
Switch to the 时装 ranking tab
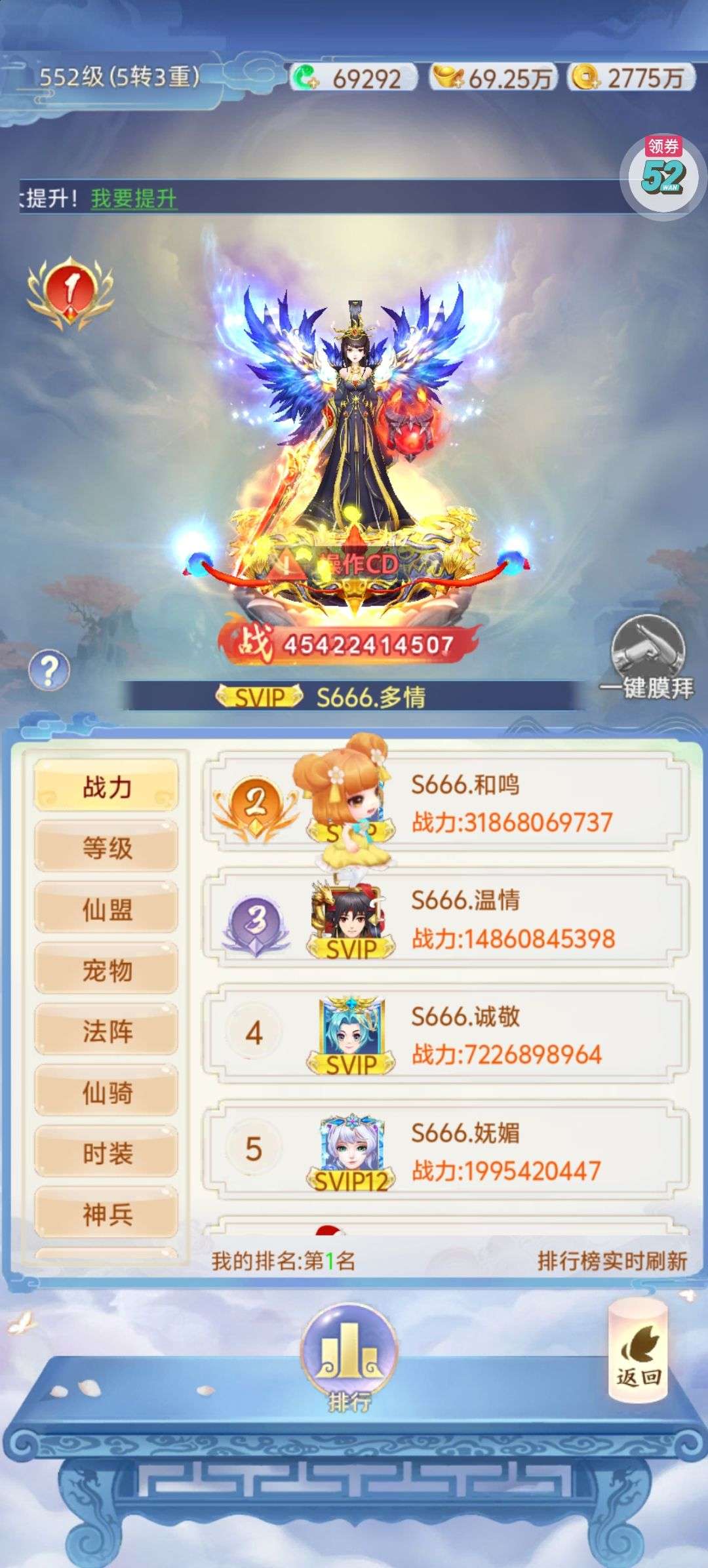(x=106, y=1153)
